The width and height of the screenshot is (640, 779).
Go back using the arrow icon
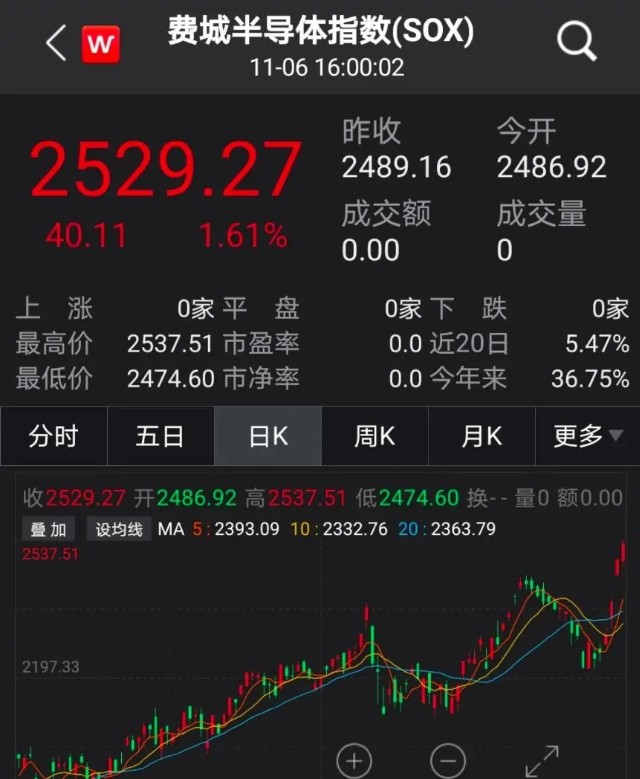[56, 42]
